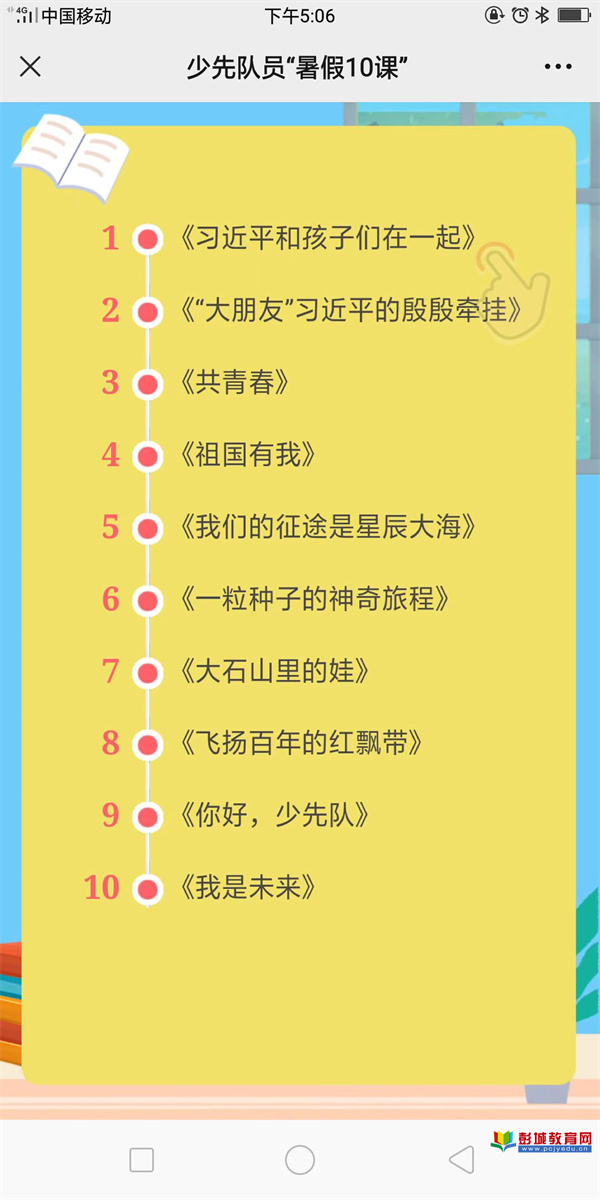Show recent apps
600x1200 pixels.
(142, 1160)
